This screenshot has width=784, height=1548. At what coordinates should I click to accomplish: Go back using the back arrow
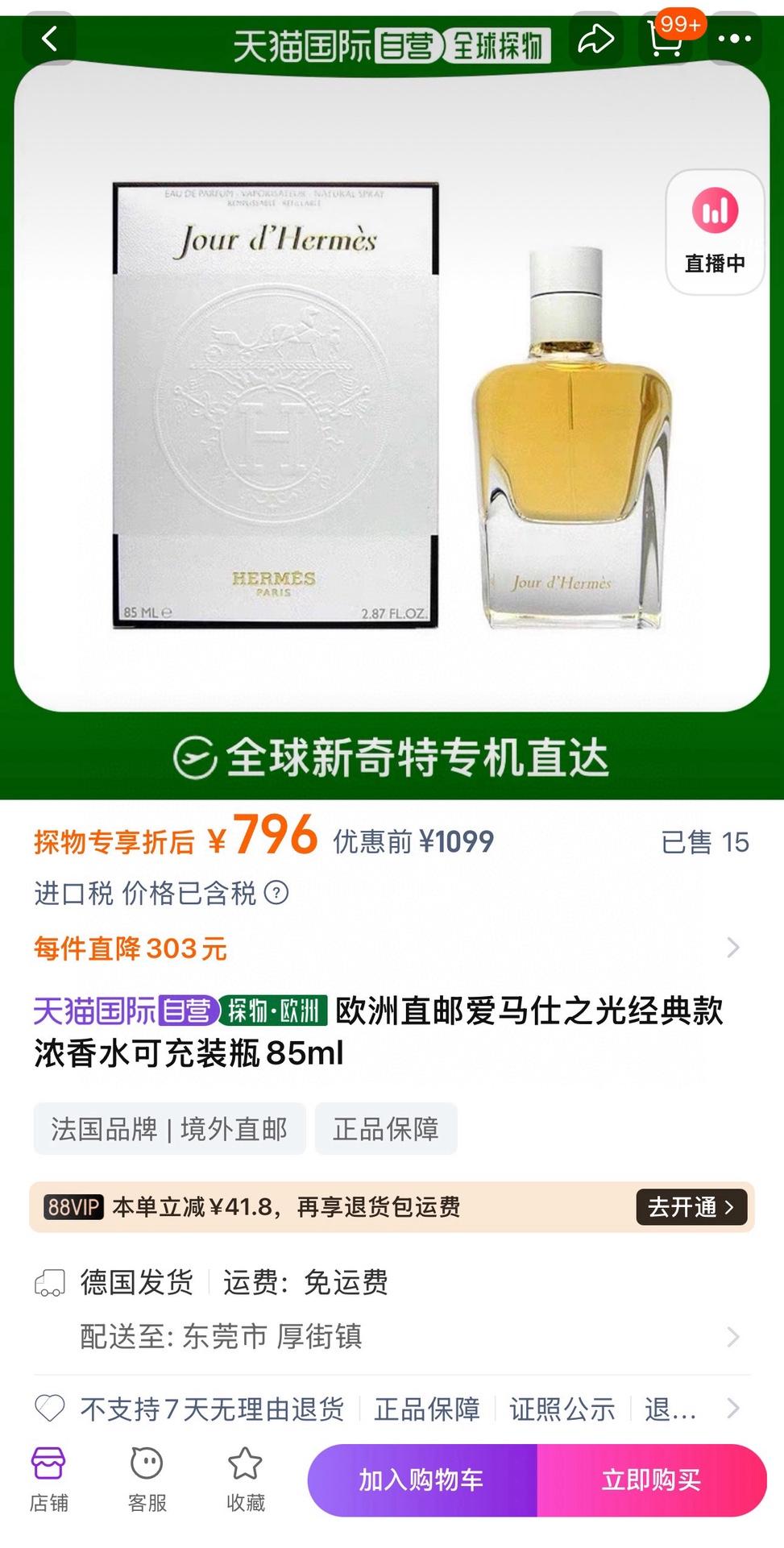click(x=49, y=39)
